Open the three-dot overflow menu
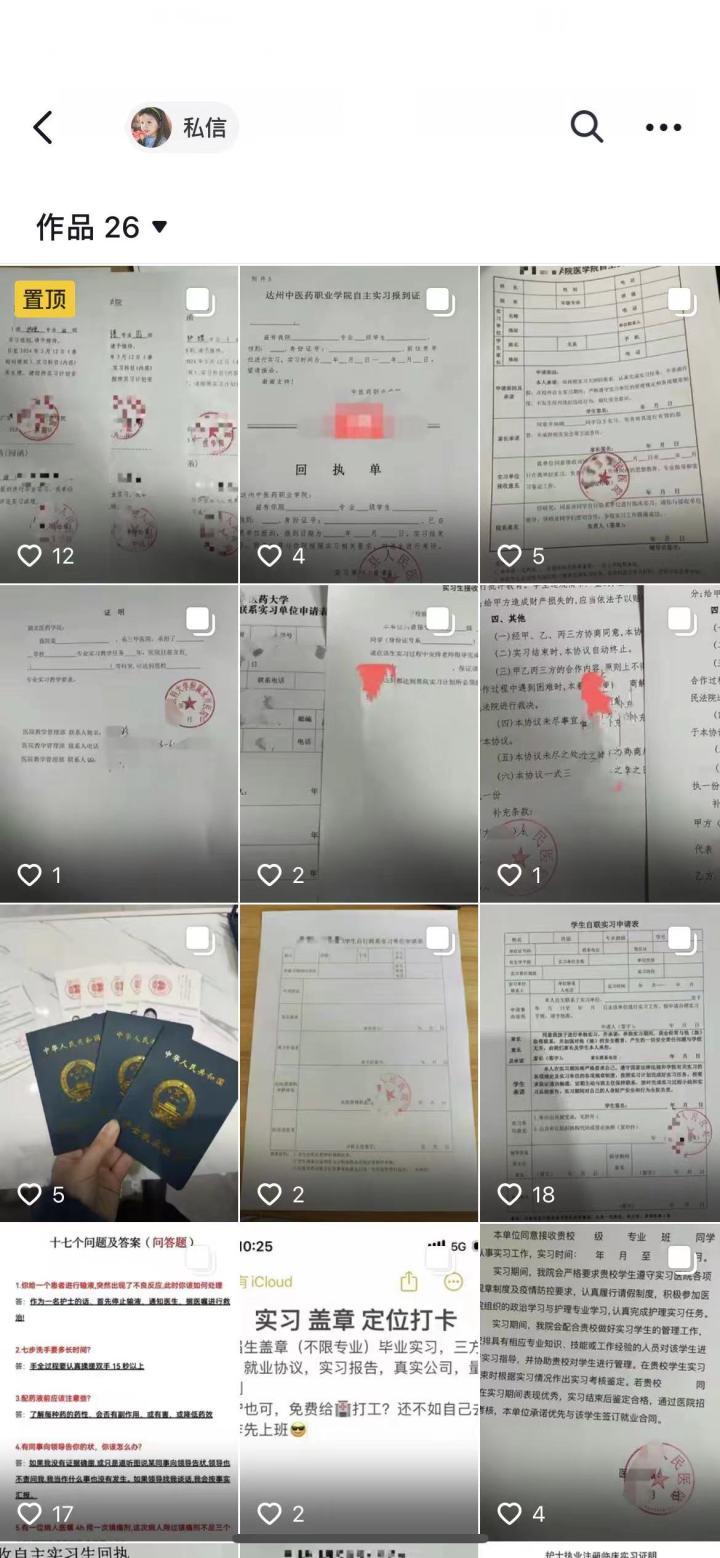This screenshot has height=1558, width=720. tap(663, 127)
